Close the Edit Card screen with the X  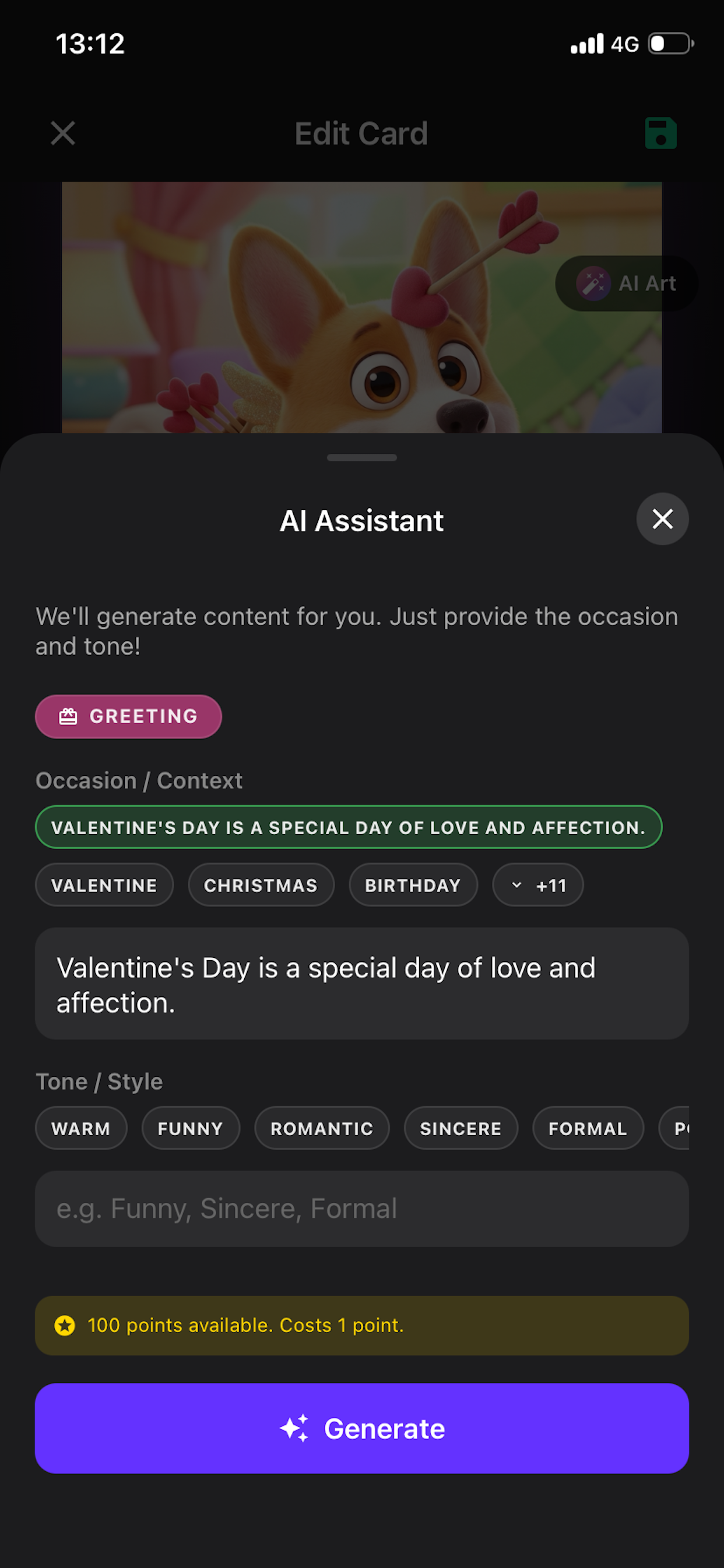coord(63,134)
